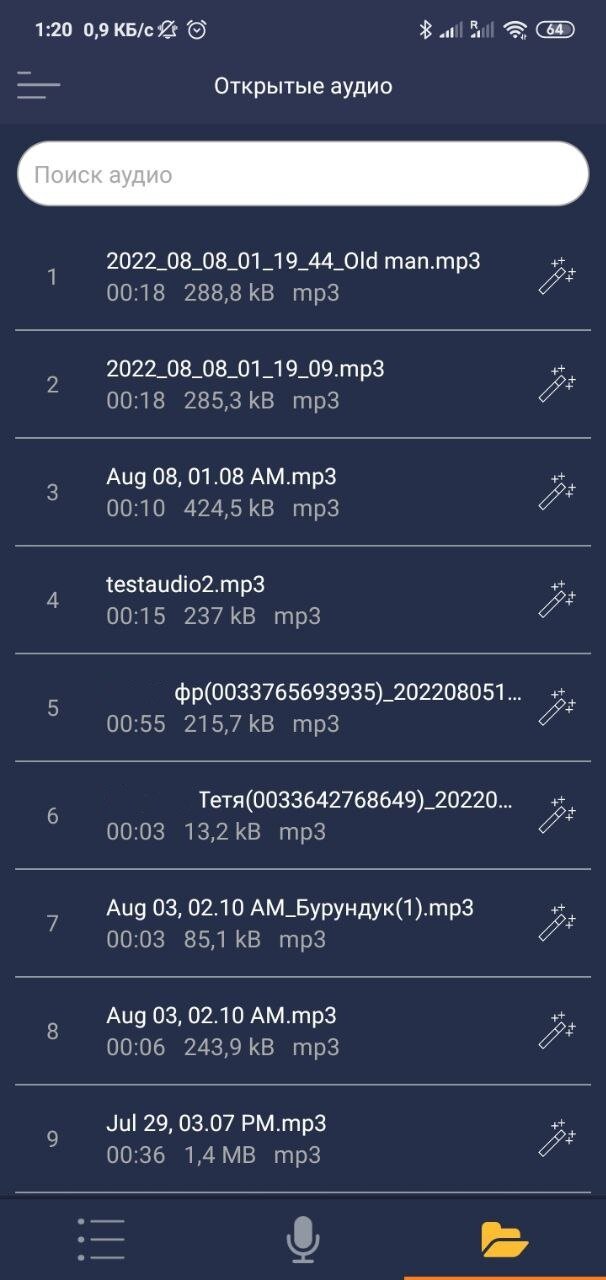The width and height of the screenshot is (606, 1280).
Task: Apply effects wand on testaudio2.mp3
Action: click(x=557, y=600)
